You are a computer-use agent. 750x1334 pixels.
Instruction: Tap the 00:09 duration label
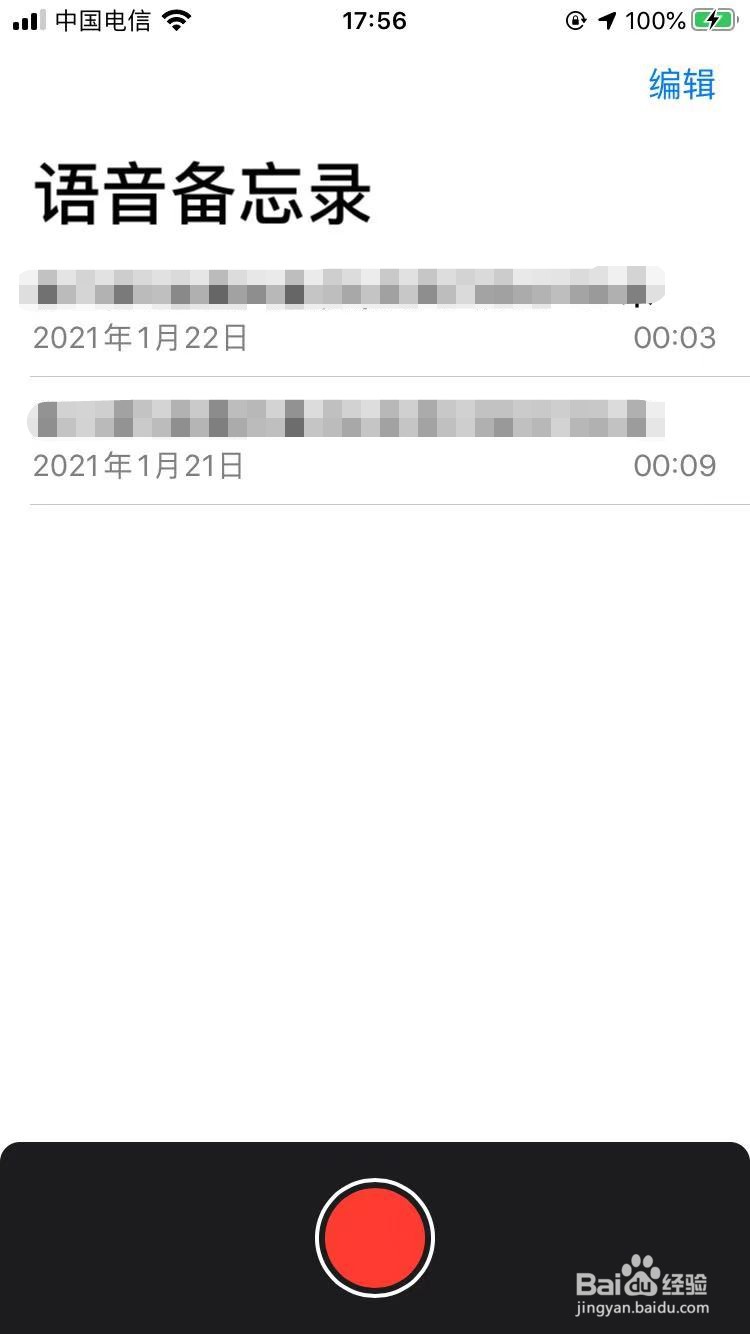[x=676, y=465]
